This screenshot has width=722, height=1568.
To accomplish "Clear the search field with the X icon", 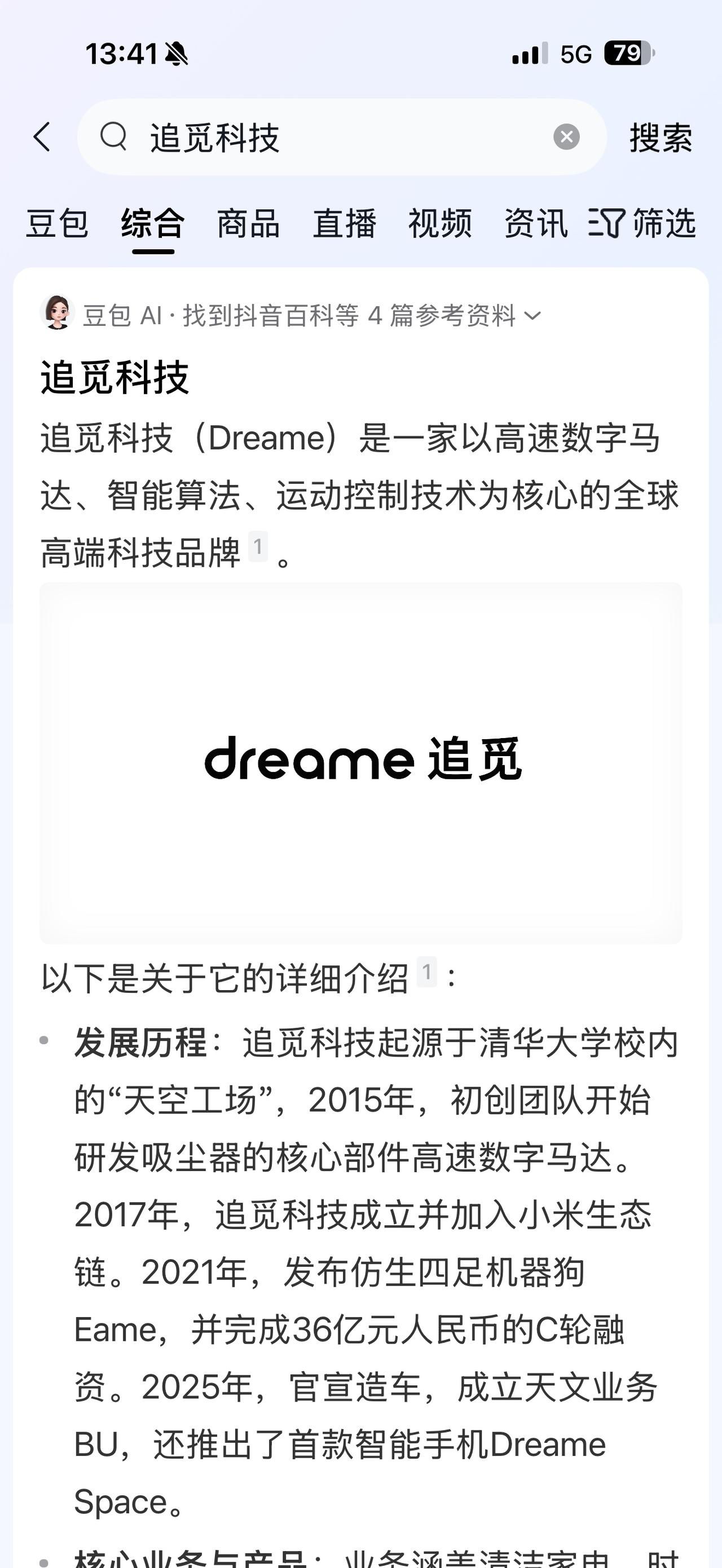I will (567, 138).
